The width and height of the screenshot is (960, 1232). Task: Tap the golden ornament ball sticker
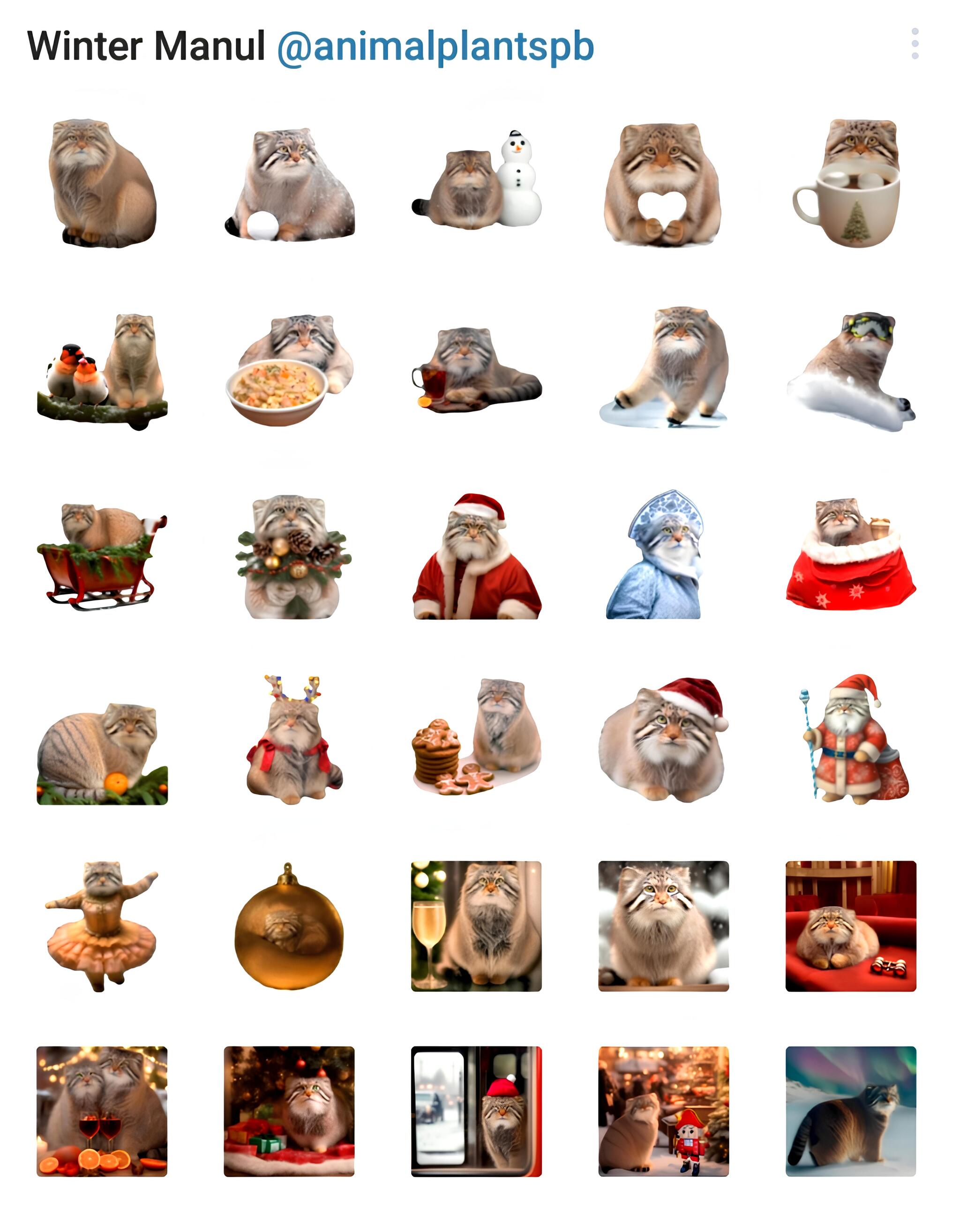(289, 927)
